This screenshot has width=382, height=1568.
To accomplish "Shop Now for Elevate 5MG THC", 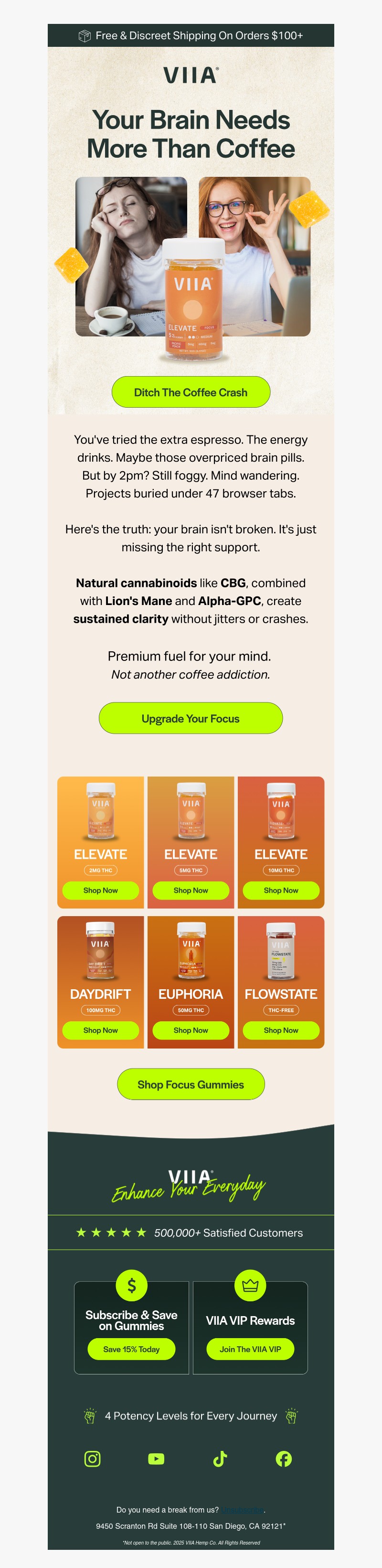I will pyautogui.click(x=191, y=890).
